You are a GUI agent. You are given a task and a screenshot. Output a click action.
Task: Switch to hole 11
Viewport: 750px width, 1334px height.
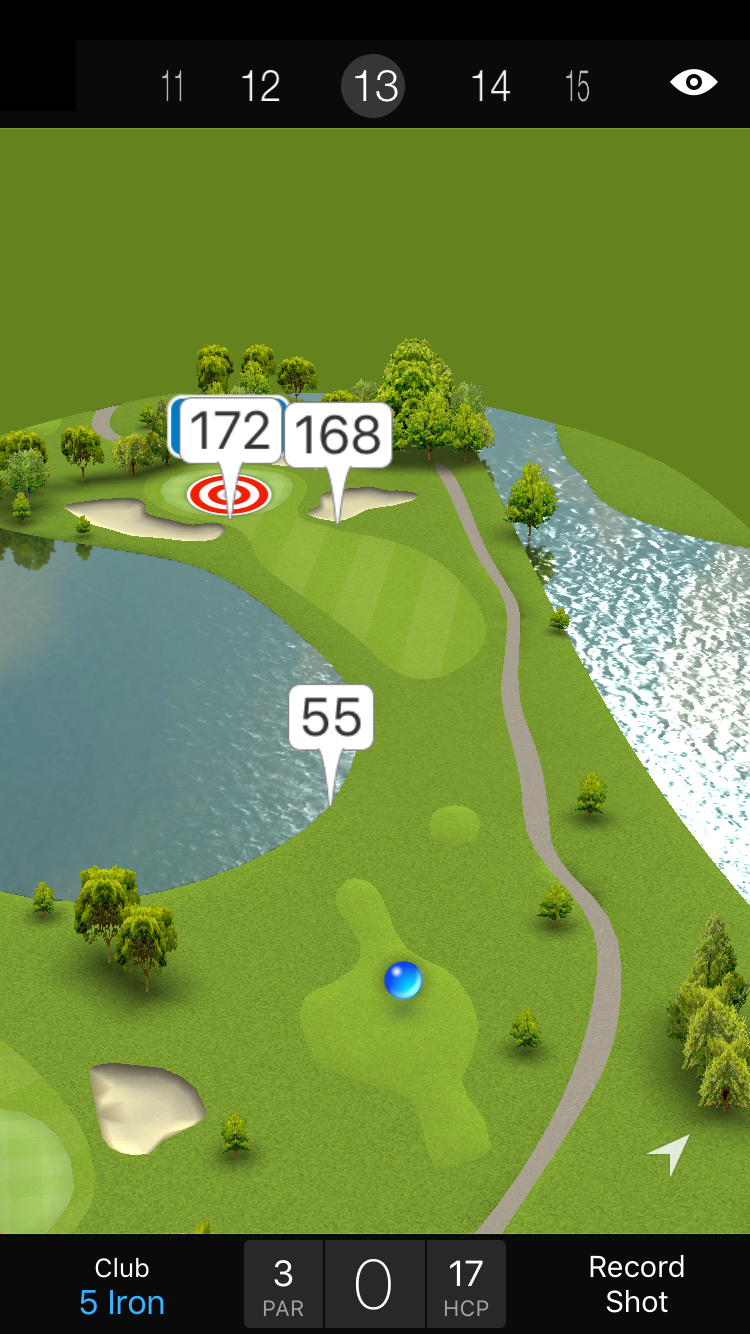(x=172, y=87)
